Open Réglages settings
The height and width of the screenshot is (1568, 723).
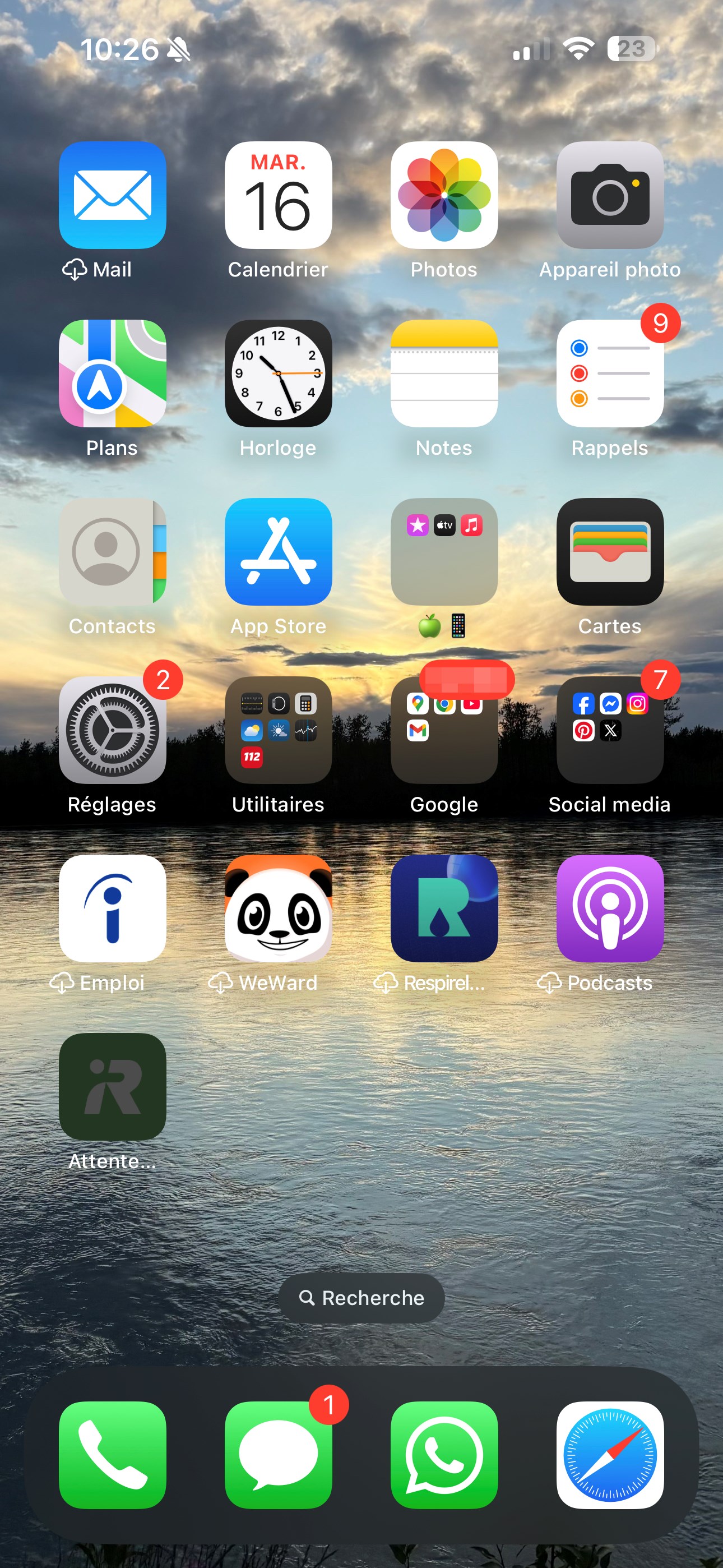click(x=112, y=730)
